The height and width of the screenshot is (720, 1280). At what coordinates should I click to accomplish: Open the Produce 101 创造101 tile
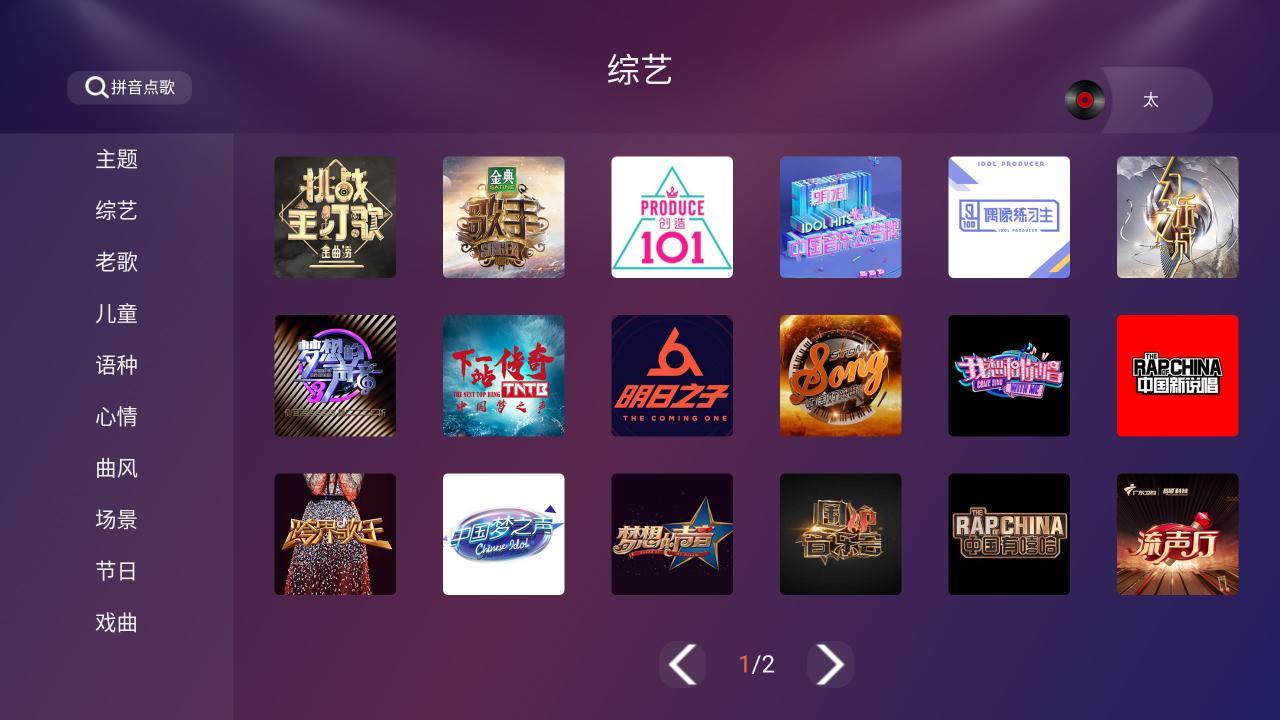pos(672,217)
